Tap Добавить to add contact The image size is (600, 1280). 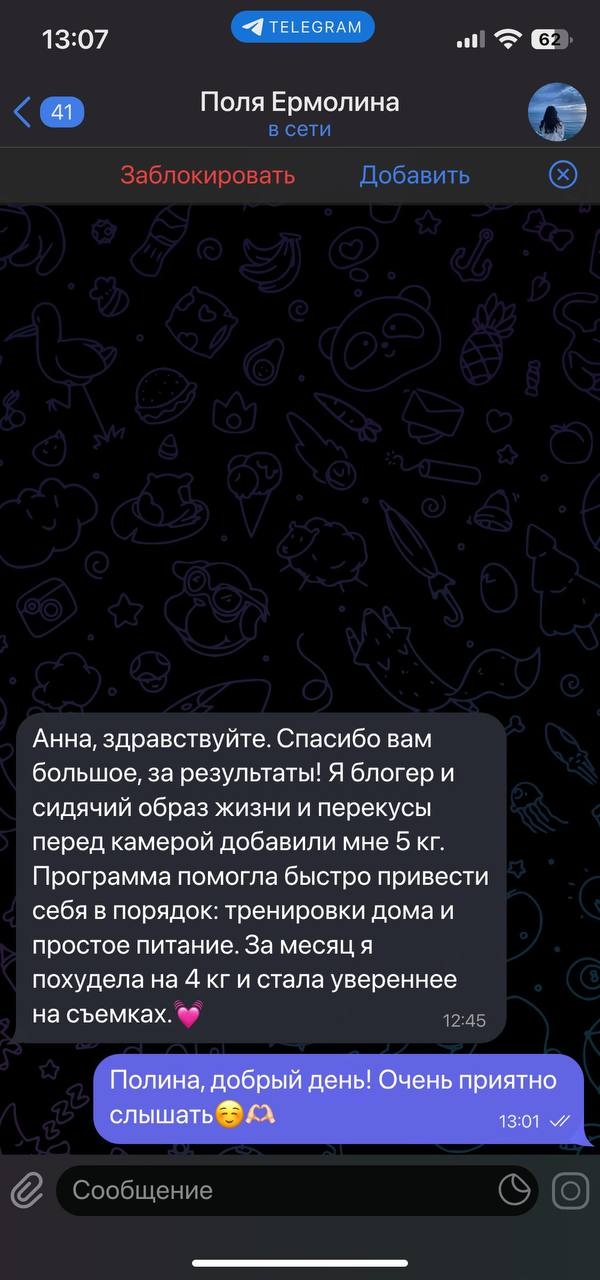[414, 175]
